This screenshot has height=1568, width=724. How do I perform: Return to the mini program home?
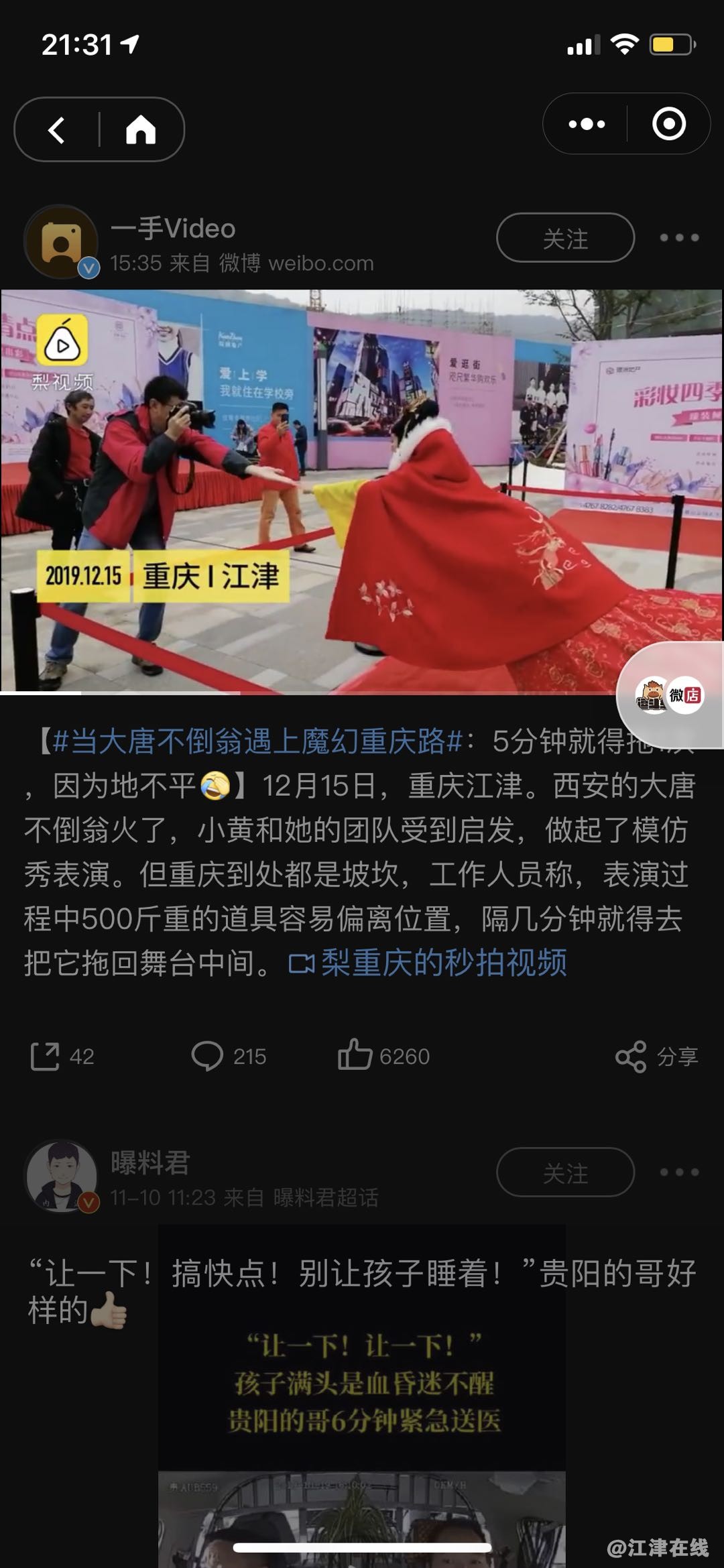click(x=141, y=130)
